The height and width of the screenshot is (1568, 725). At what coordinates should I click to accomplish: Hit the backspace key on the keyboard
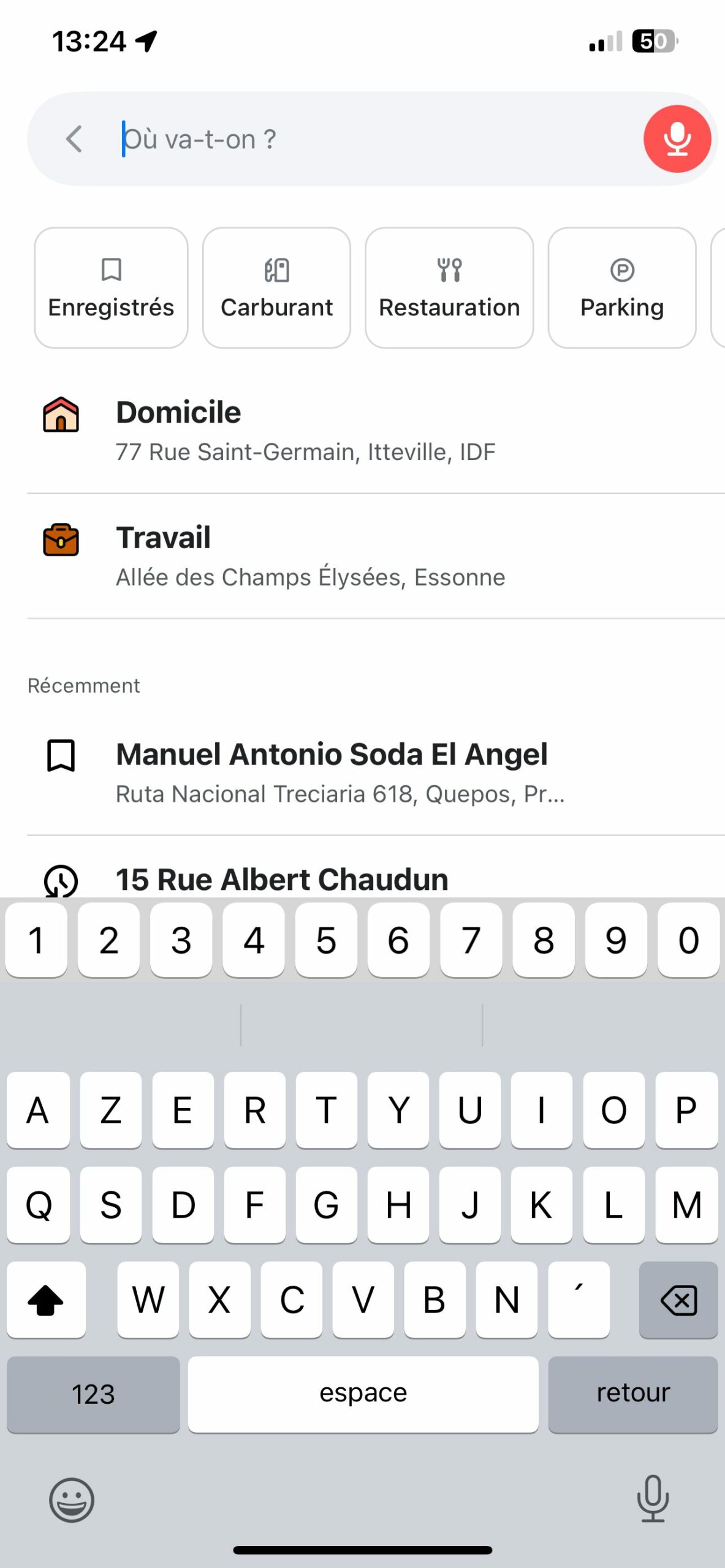point(678,1300)
